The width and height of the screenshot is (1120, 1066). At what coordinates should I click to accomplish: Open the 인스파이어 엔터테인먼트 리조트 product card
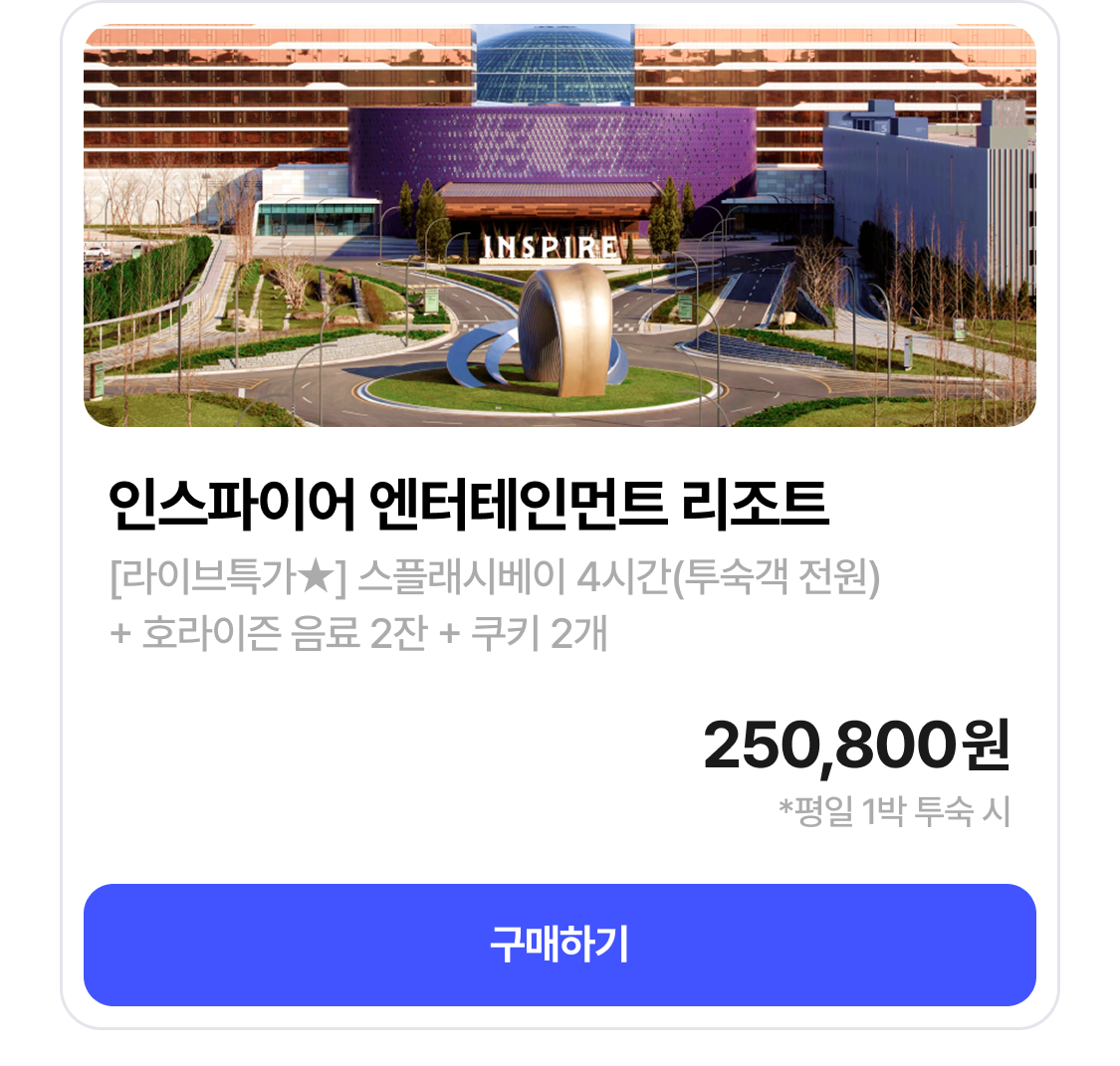468,505
